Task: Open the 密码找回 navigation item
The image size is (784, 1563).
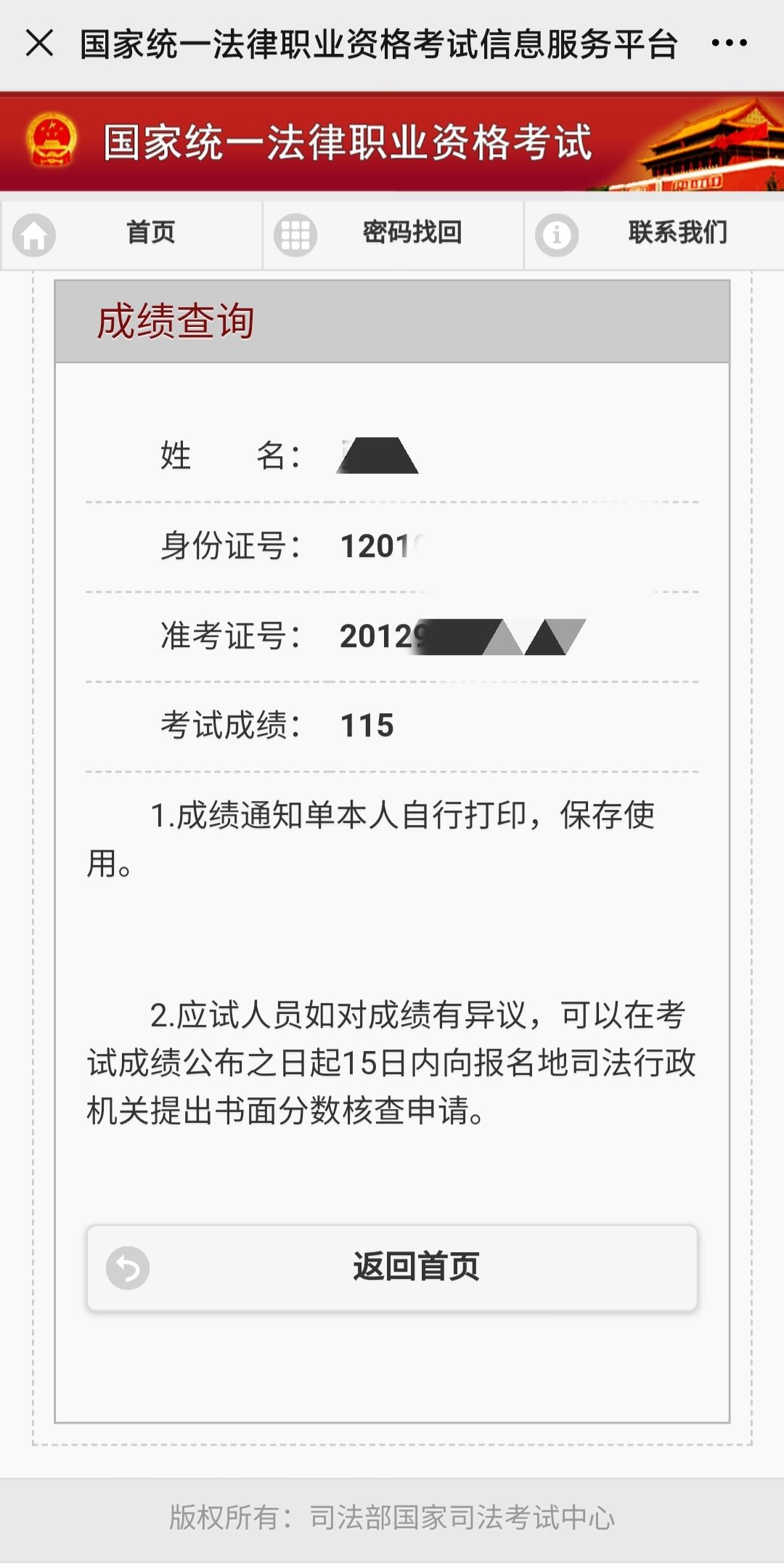Action: click(412, 234)
